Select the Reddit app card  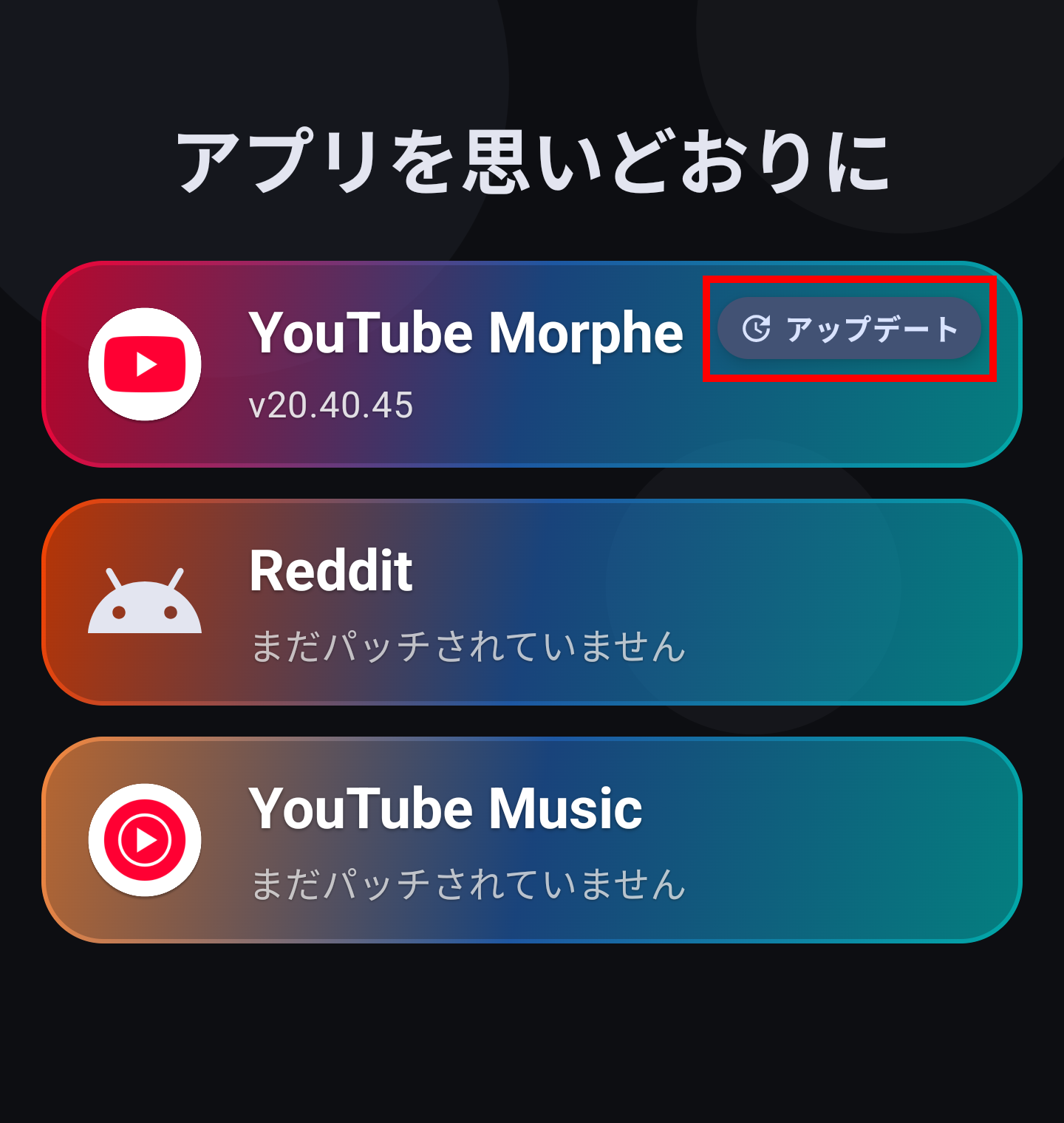click(x=532, y=602)
